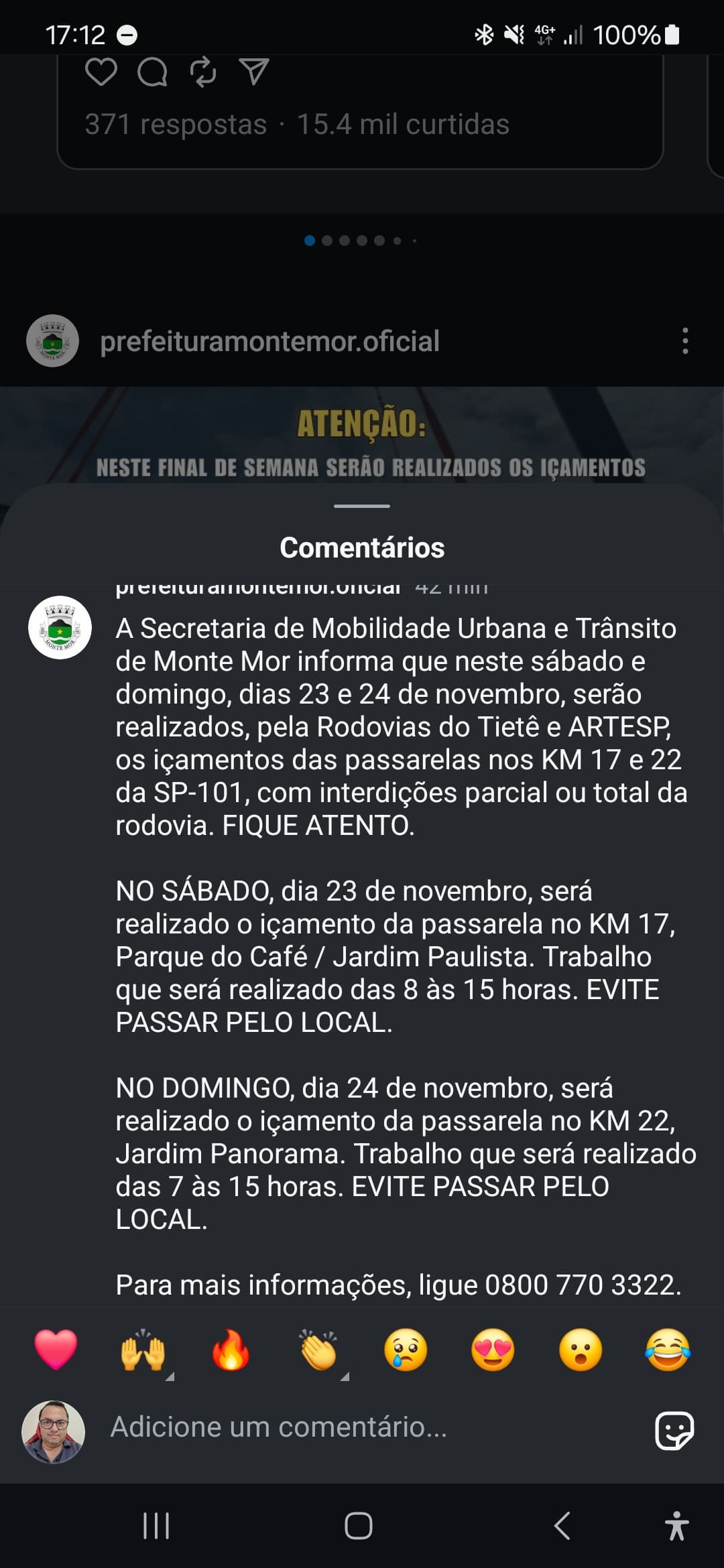Screen dimensions: 724x1568
Task: Insert the crying face emoji
Action: click(406, 1350)
